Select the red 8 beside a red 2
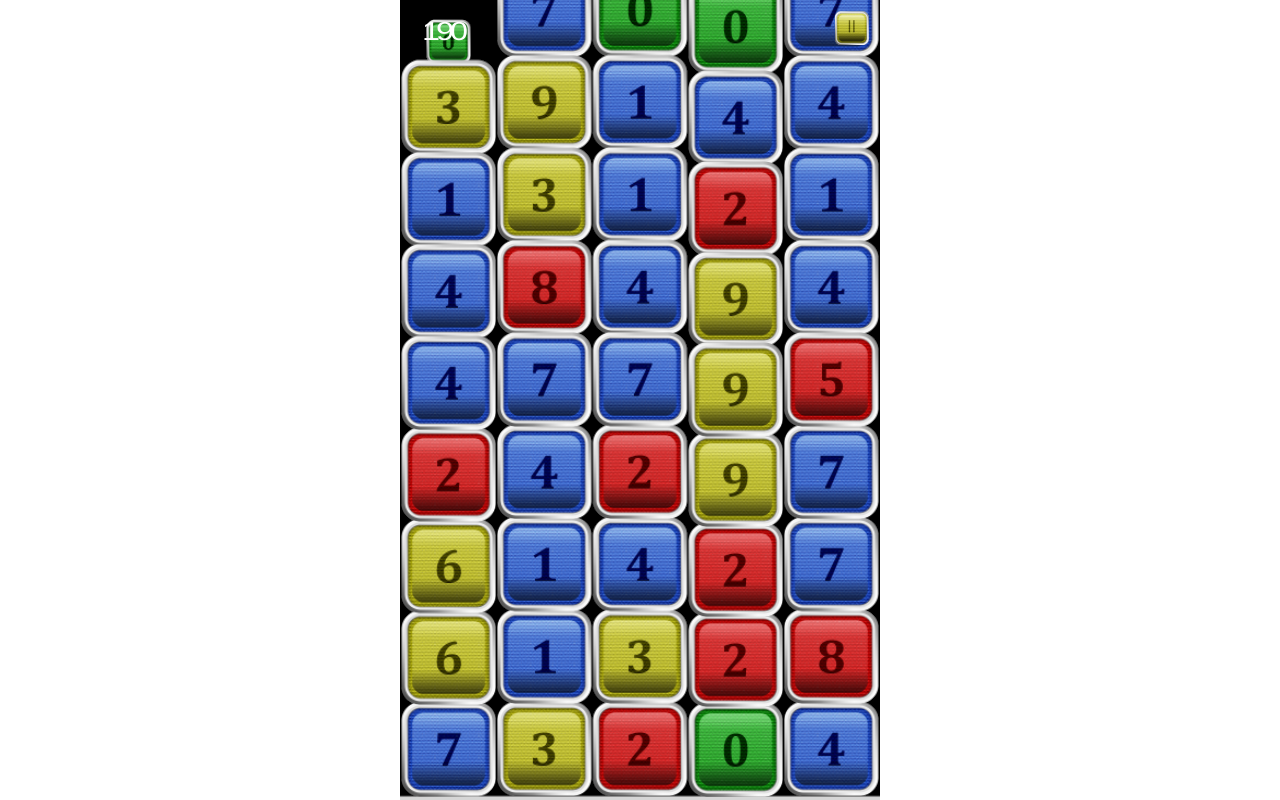 pyautogui.click(x=831, y=656)
